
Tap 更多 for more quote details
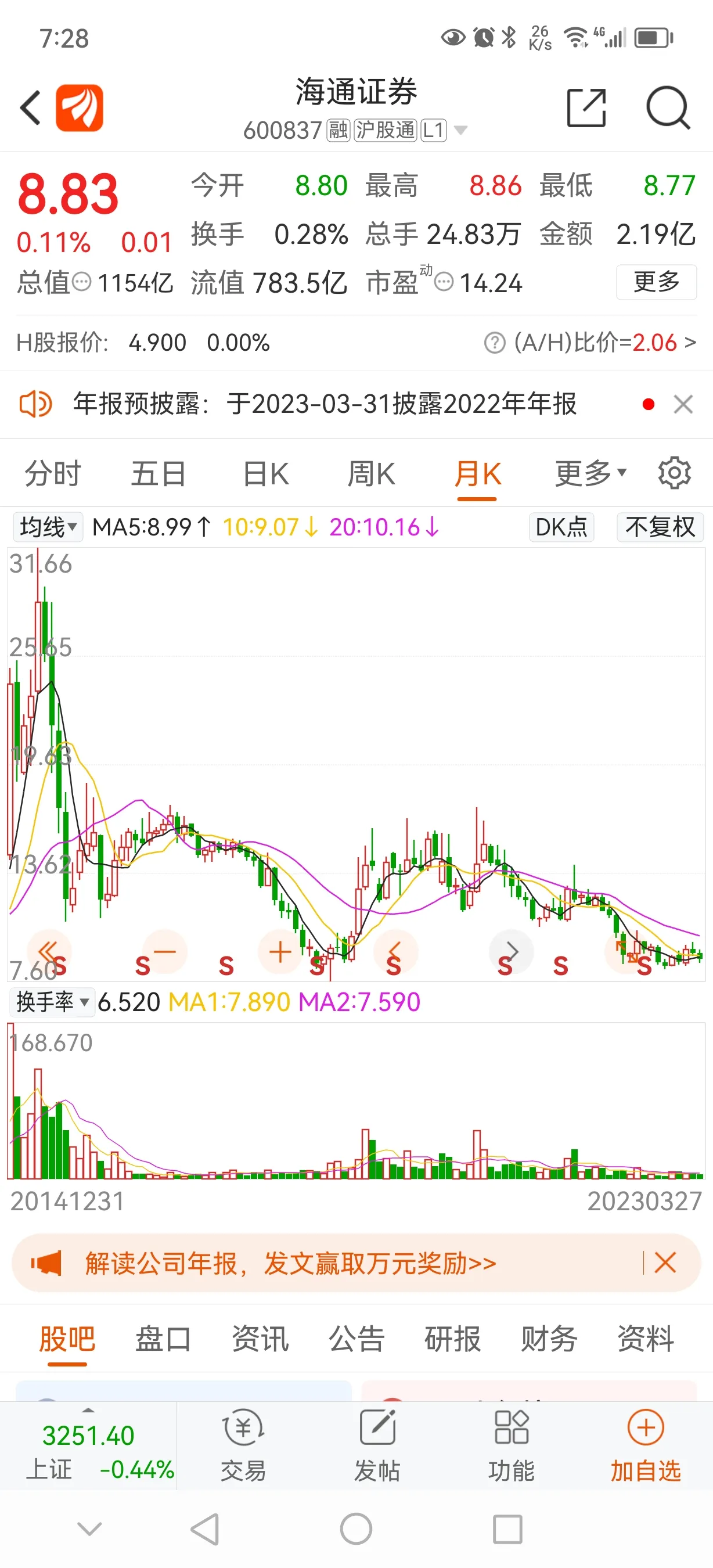[x=656, y=282]
